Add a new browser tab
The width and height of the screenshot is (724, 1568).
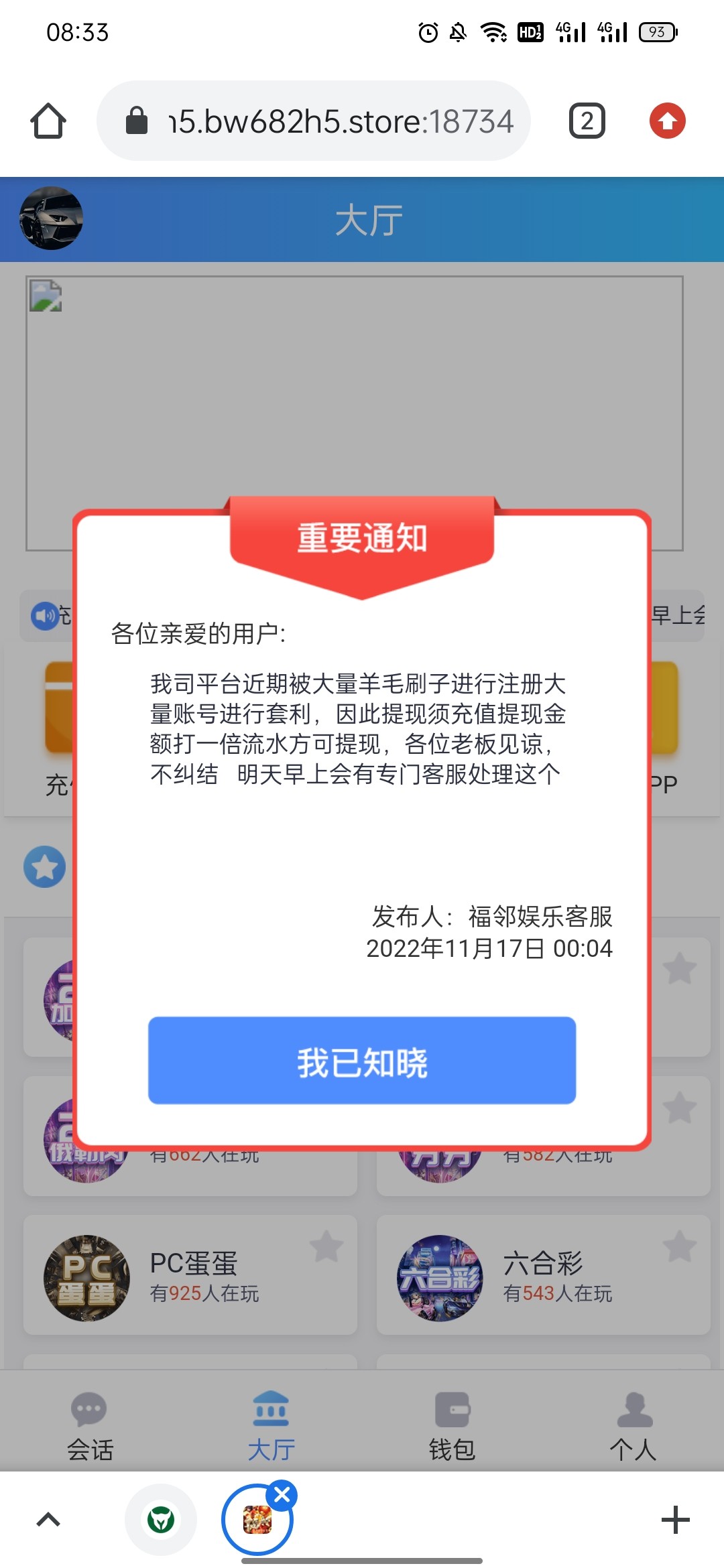point(675,1520)
